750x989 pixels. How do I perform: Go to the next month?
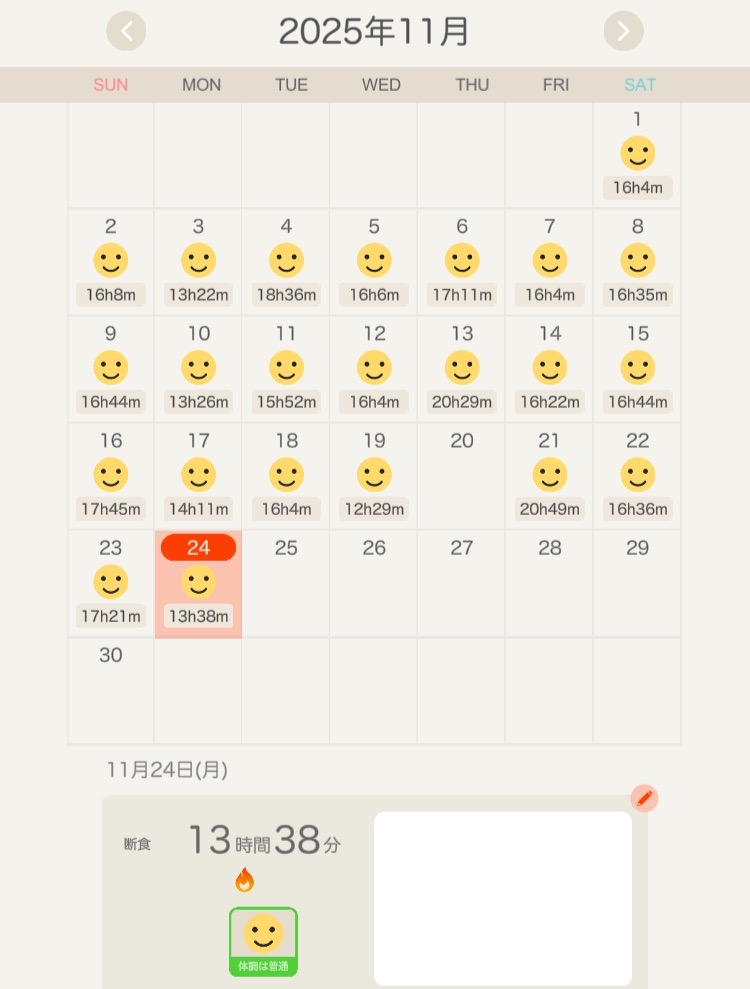[x=623, y=31]
